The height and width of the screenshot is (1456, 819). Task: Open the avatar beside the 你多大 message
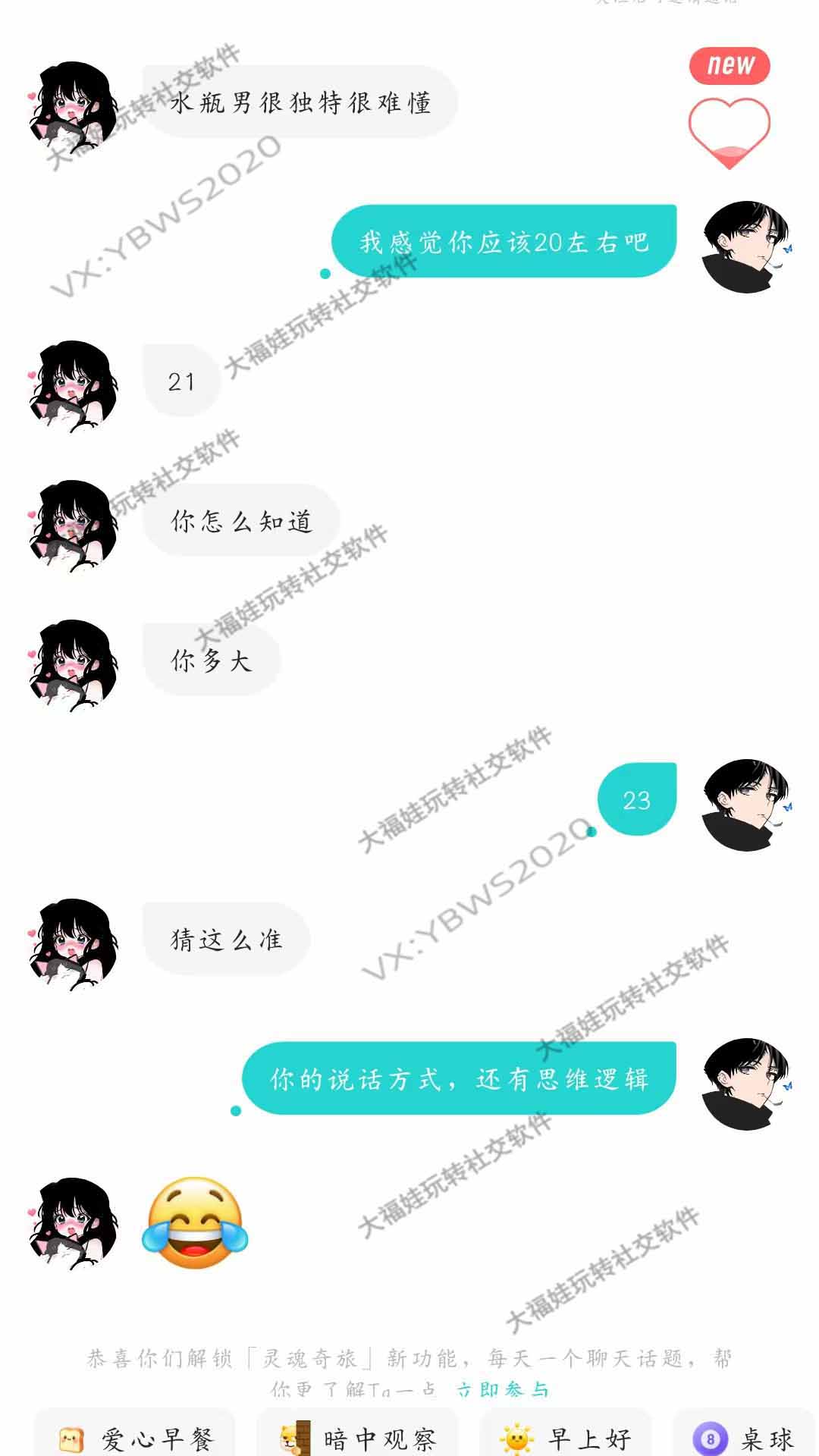pos(73,665)
